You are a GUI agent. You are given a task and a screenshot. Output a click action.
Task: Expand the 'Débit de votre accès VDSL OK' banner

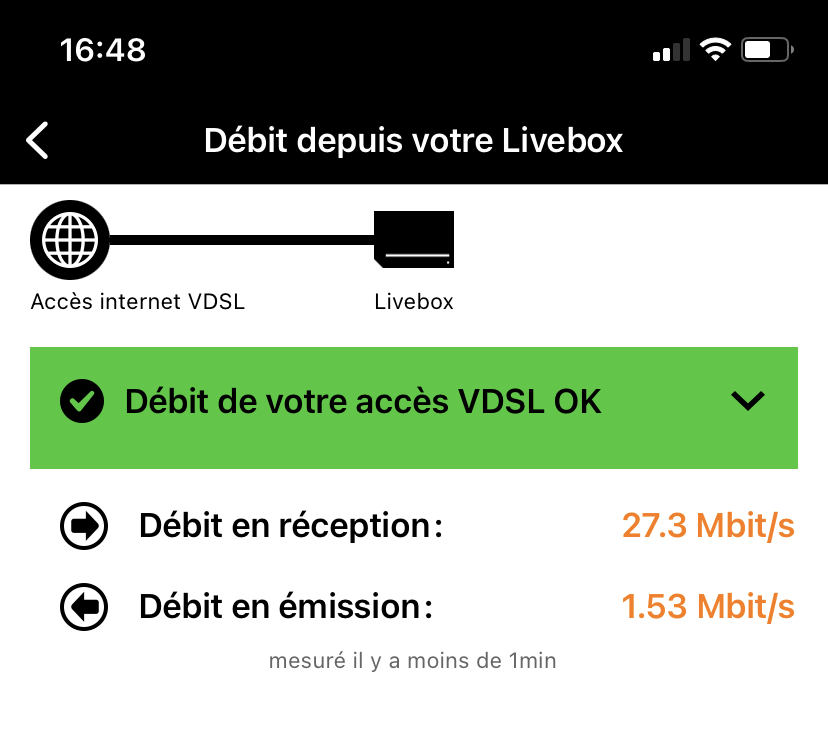pos(747,402)
